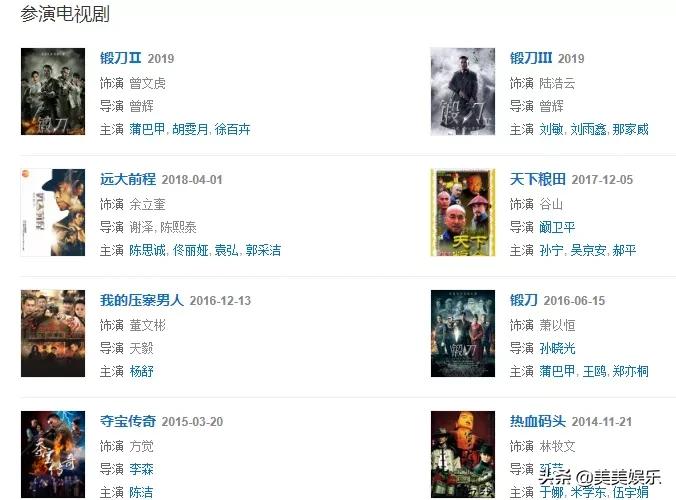Open the 热血码头 title link

coord(538,422)
